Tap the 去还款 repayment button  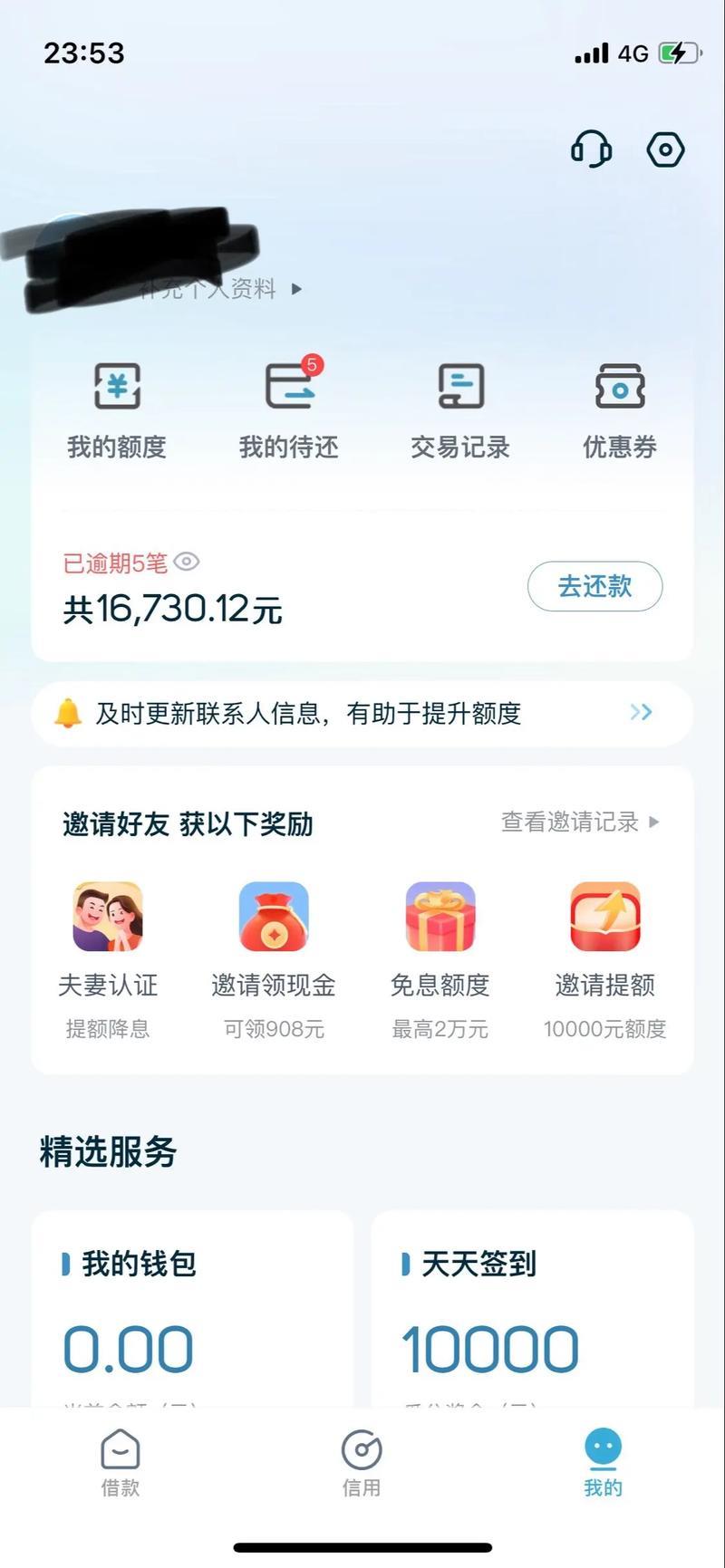594,587
